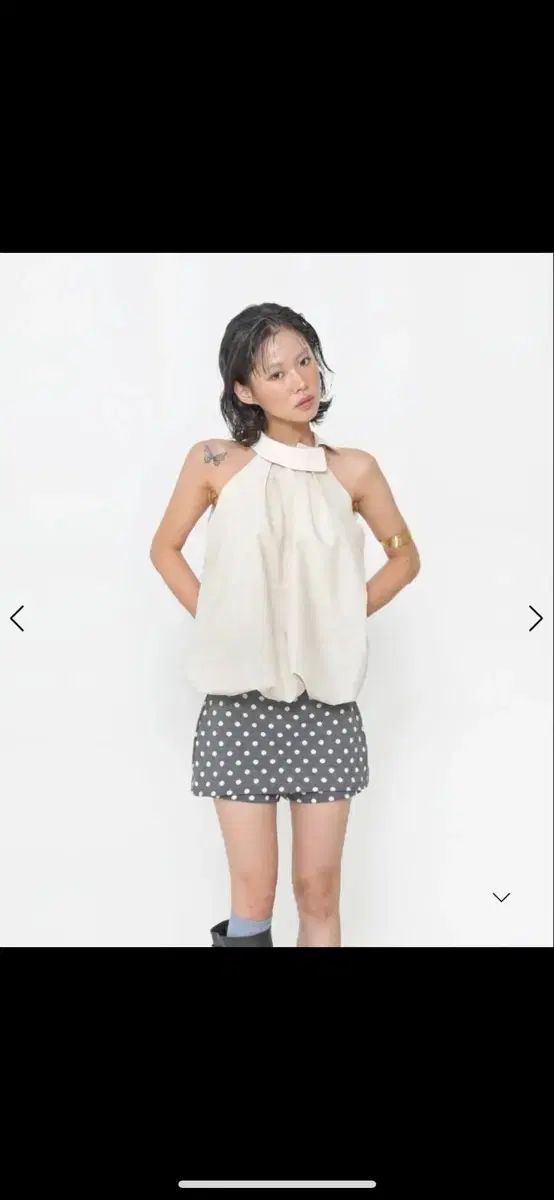Image resolution: width=554 pixels, height=1200 pixels.
Task: Tap the down chevron on the photo
Action: 502,897
